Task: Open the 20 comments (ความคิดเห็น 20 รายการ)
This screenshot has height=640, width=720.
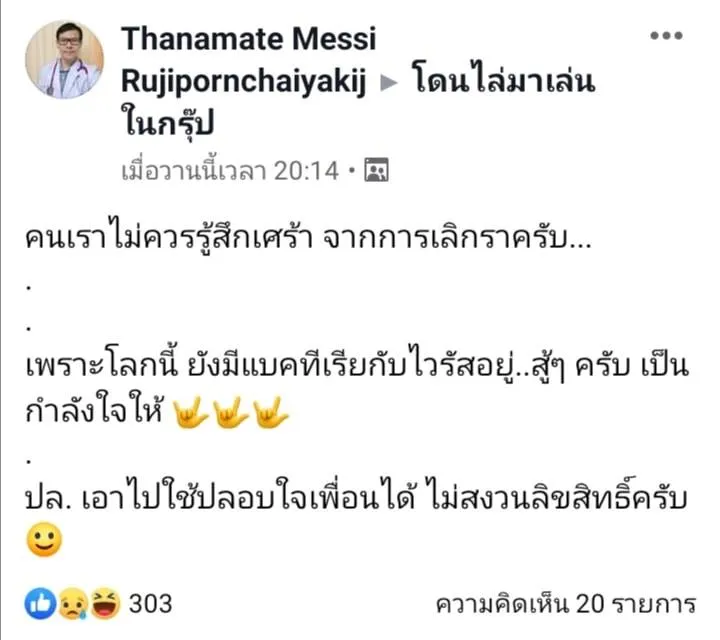Action: point(565,604)
